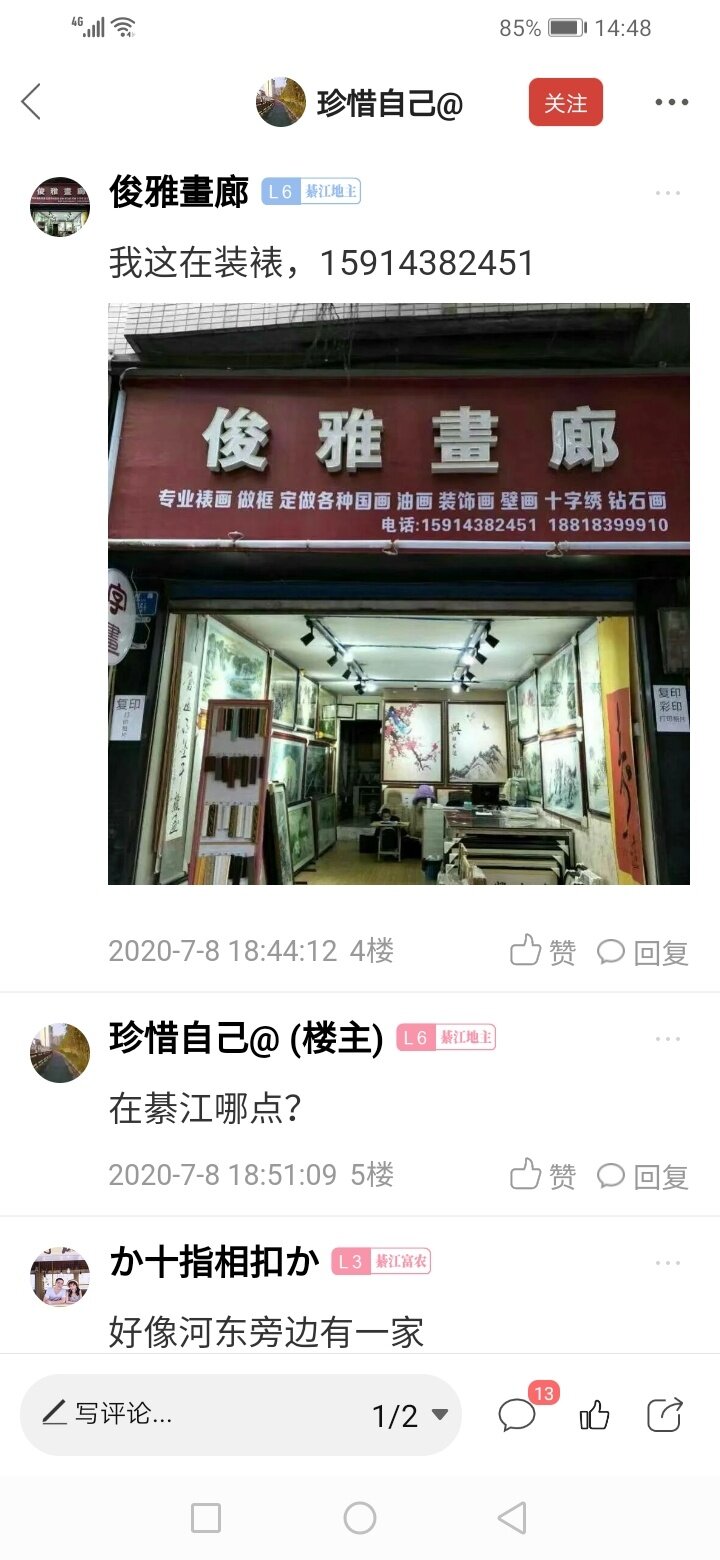This screenshot has width=720, height=1560.
Task: Open the top-right overflow menu
Action: [671, 102]
